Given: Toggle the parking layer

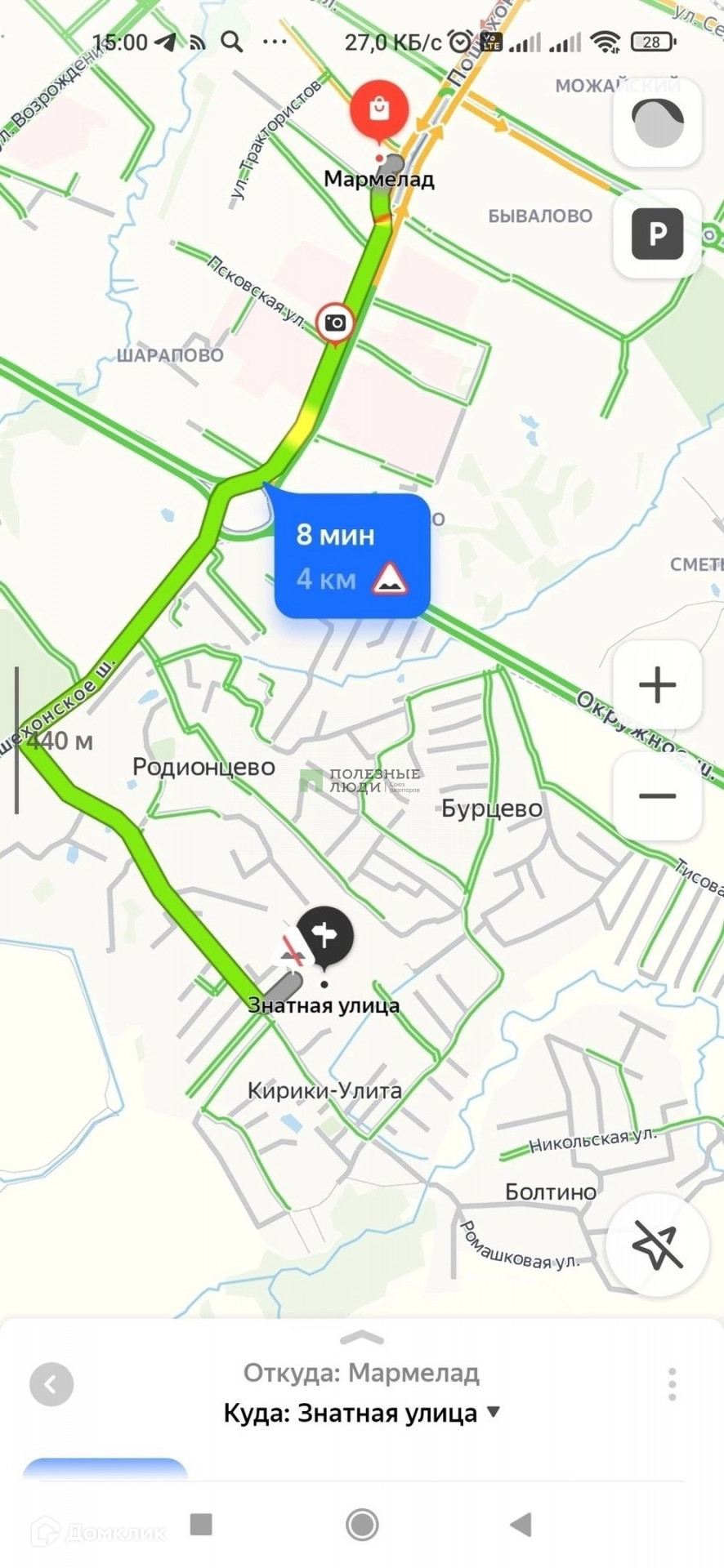Looking at the screenshot, I should tap(657, 234).
